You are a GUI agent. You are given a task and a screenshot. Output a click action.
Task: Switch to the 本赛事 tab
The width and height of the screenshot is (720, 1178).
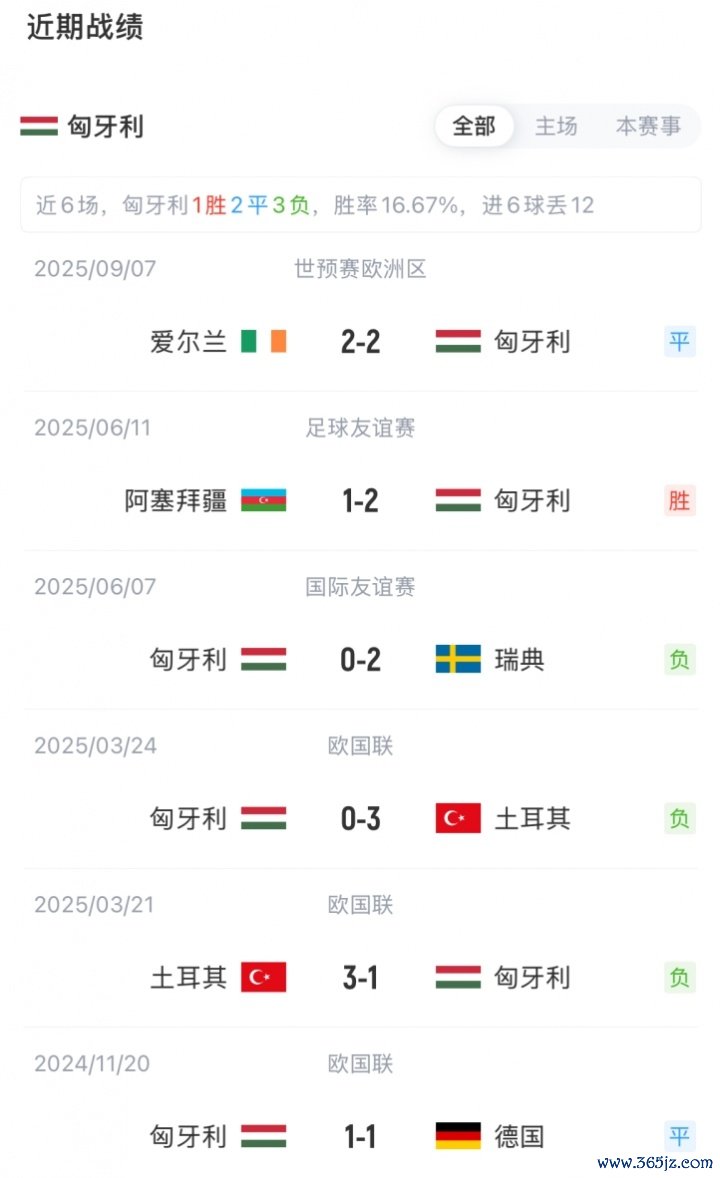(648, 127)
